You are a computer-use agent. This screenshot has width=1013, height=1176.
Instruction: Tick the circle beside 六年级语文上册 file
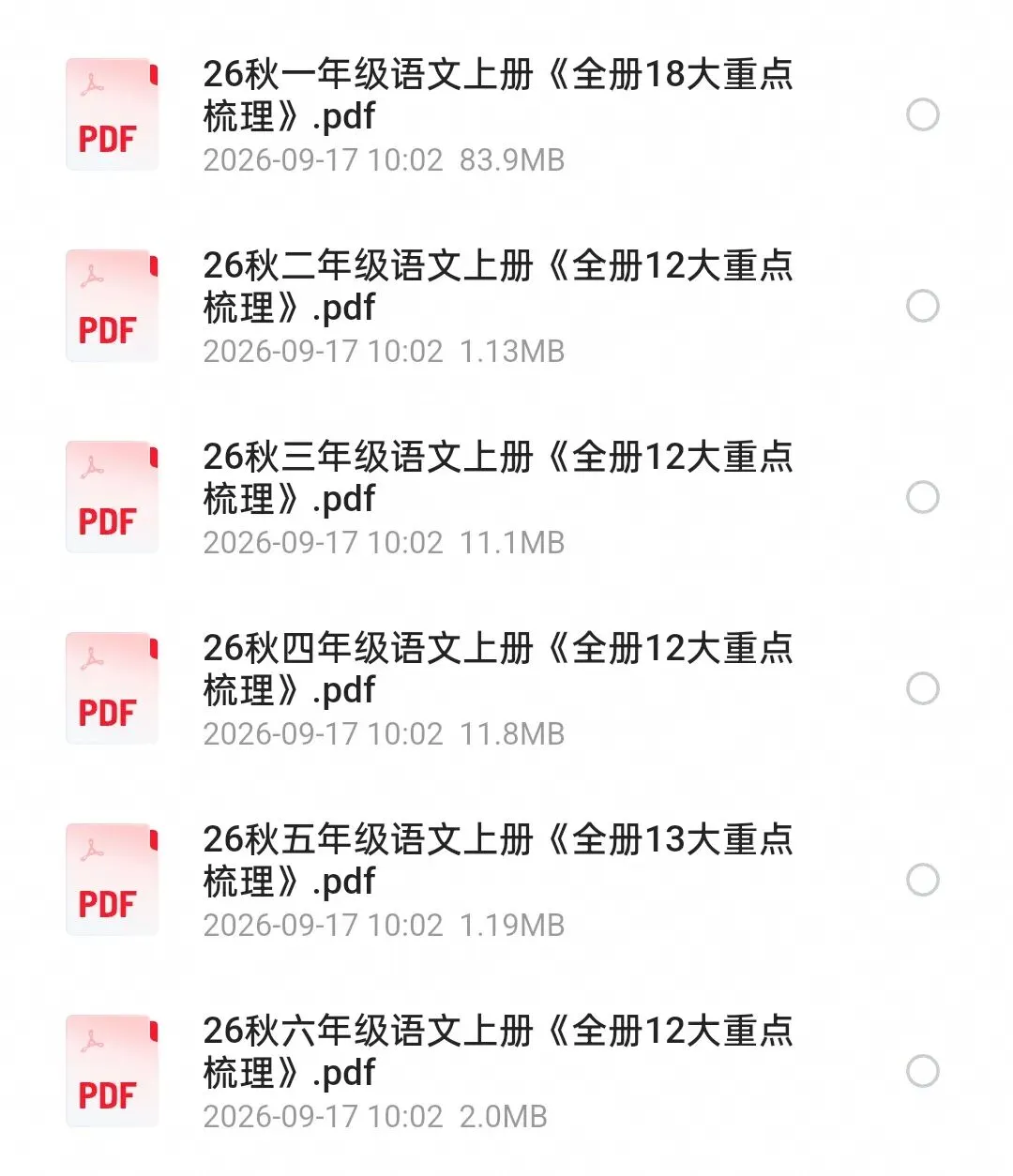click(x=923, y=1071)
